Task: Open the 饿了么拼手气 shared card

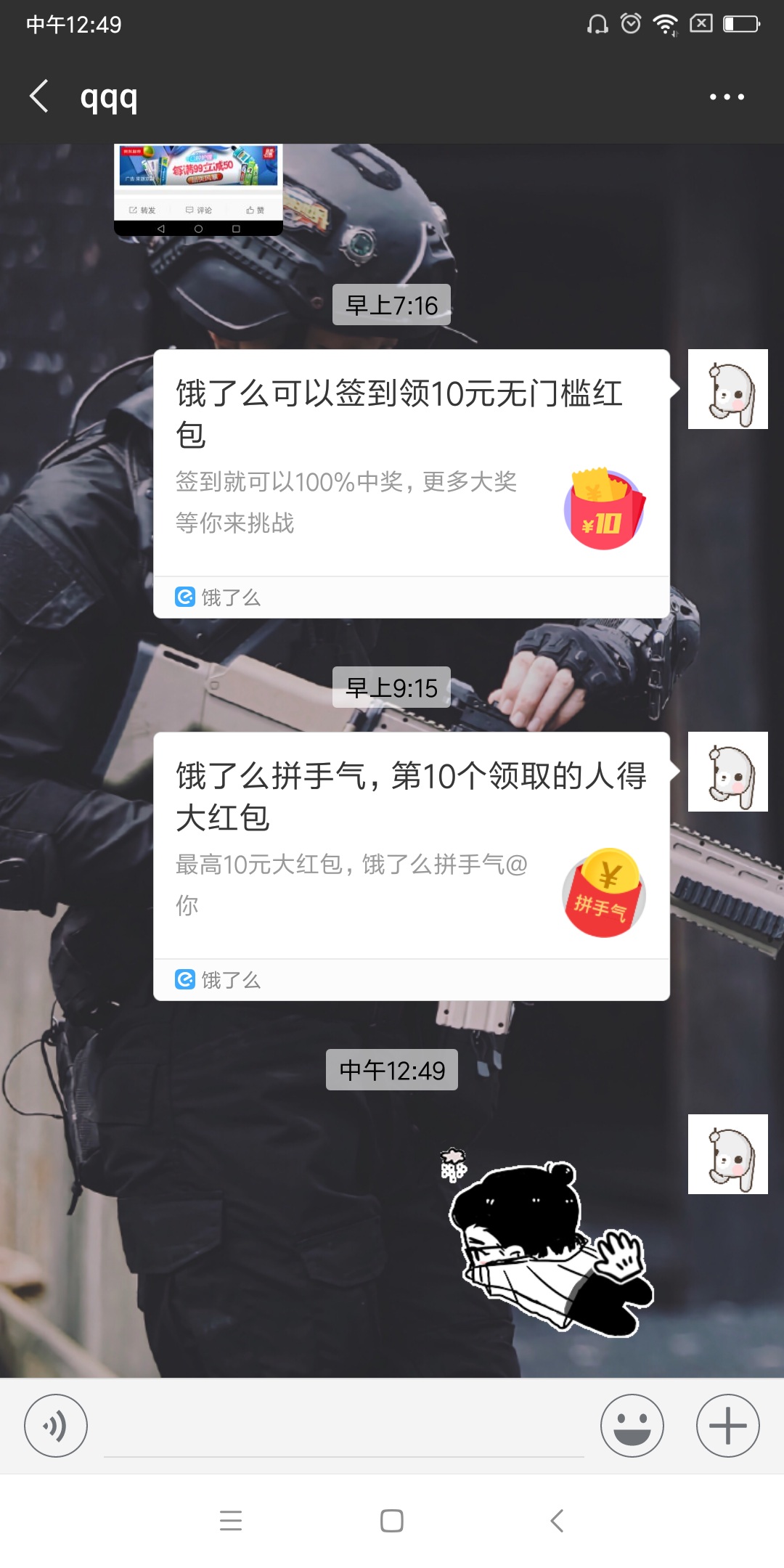Action: (x=412, y=867)
